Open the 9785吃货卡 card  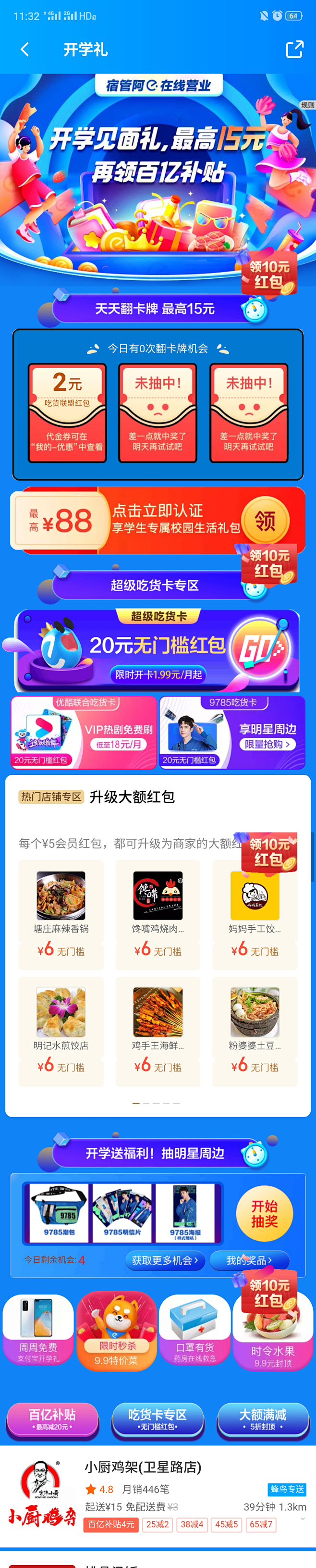click(x=232, y=732)
